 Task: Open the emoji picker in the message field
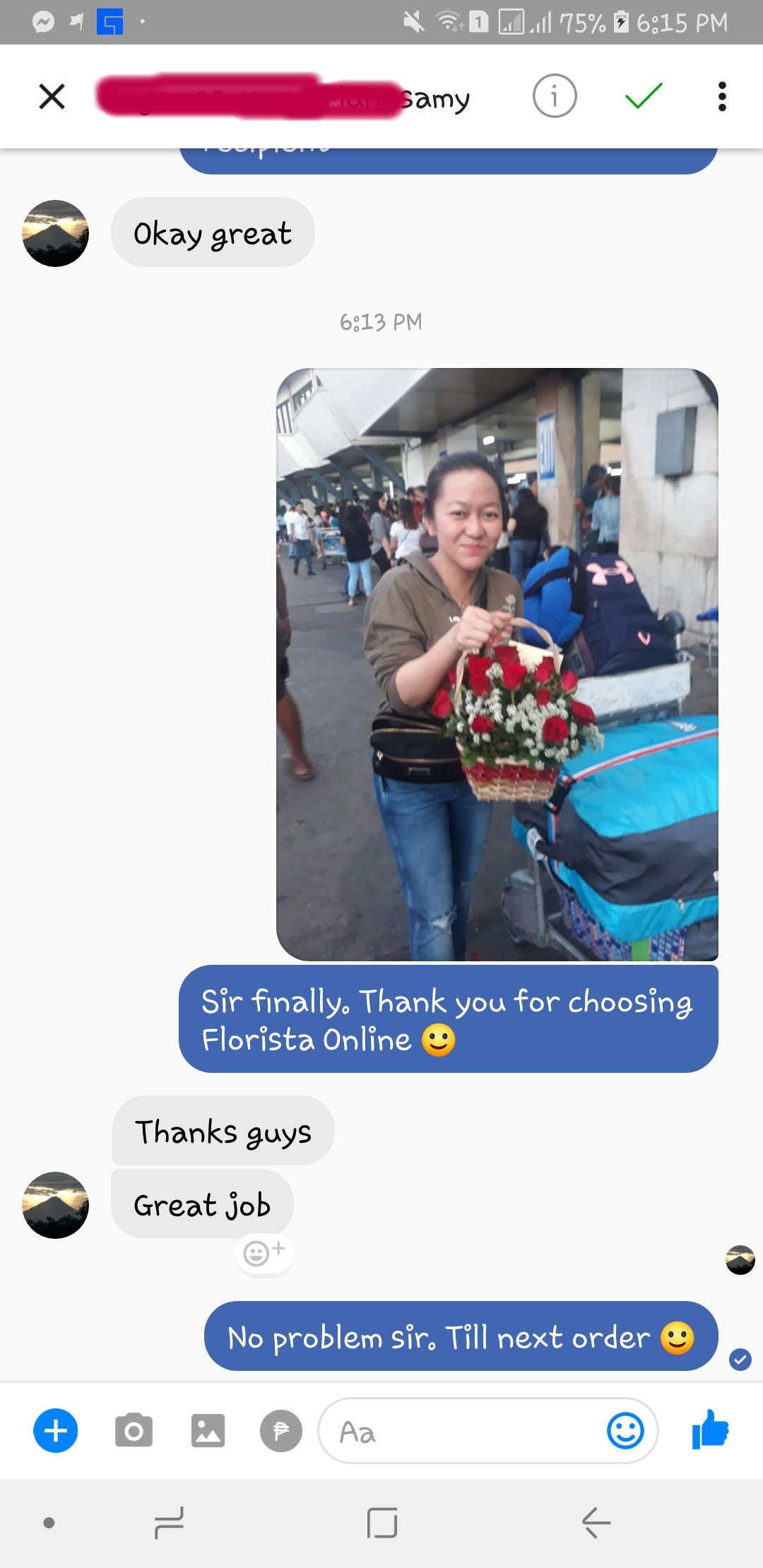(x=625, y=1431)
